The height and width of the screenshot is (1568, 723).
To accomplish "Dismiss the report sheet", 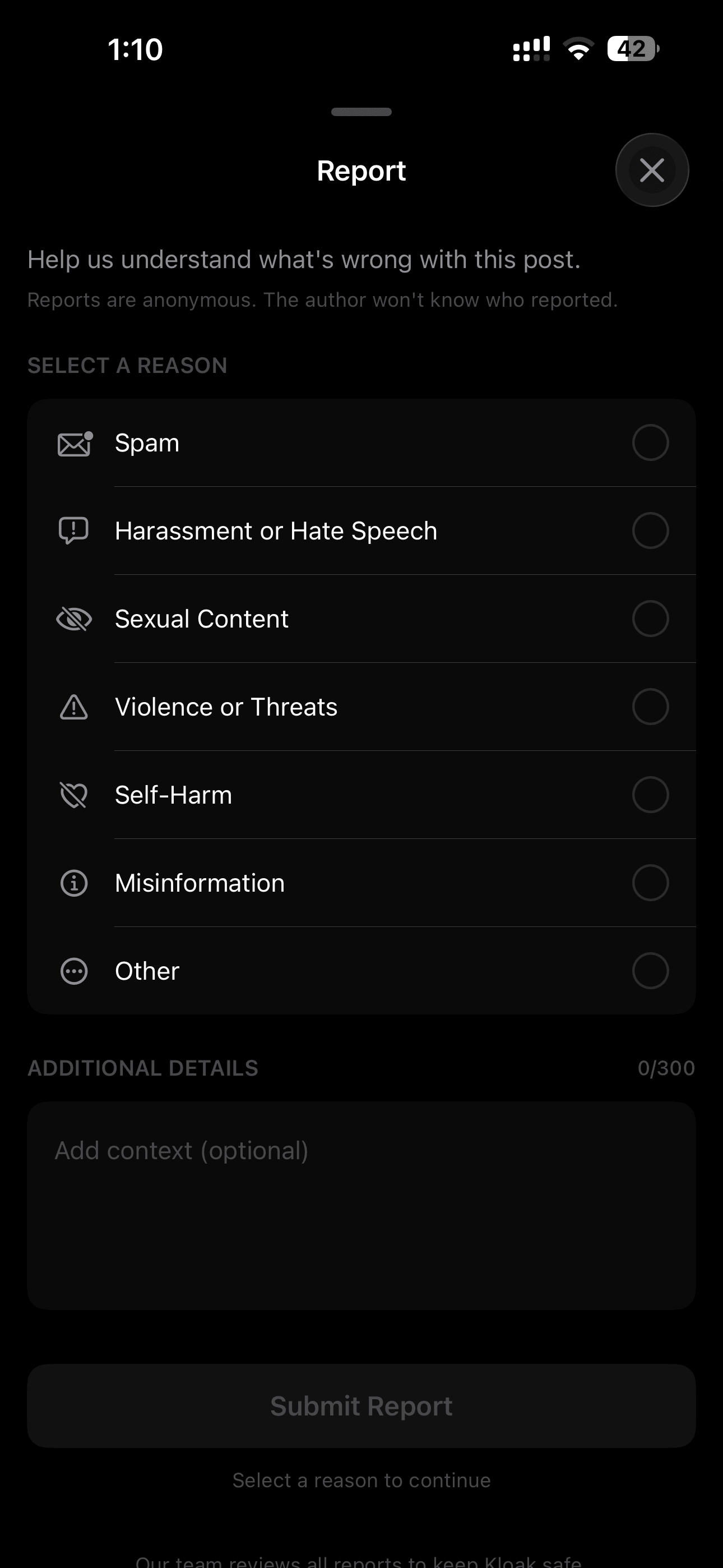I will (652, 170).
